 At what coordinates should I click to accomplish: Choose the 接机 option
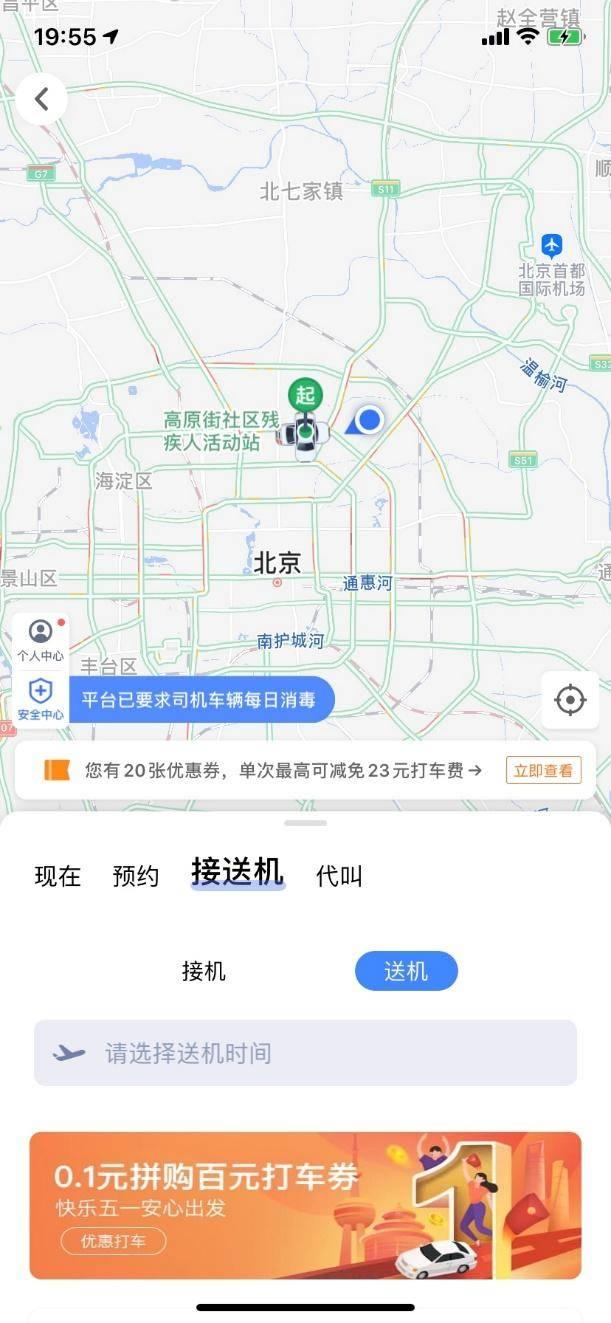point(204,971)
